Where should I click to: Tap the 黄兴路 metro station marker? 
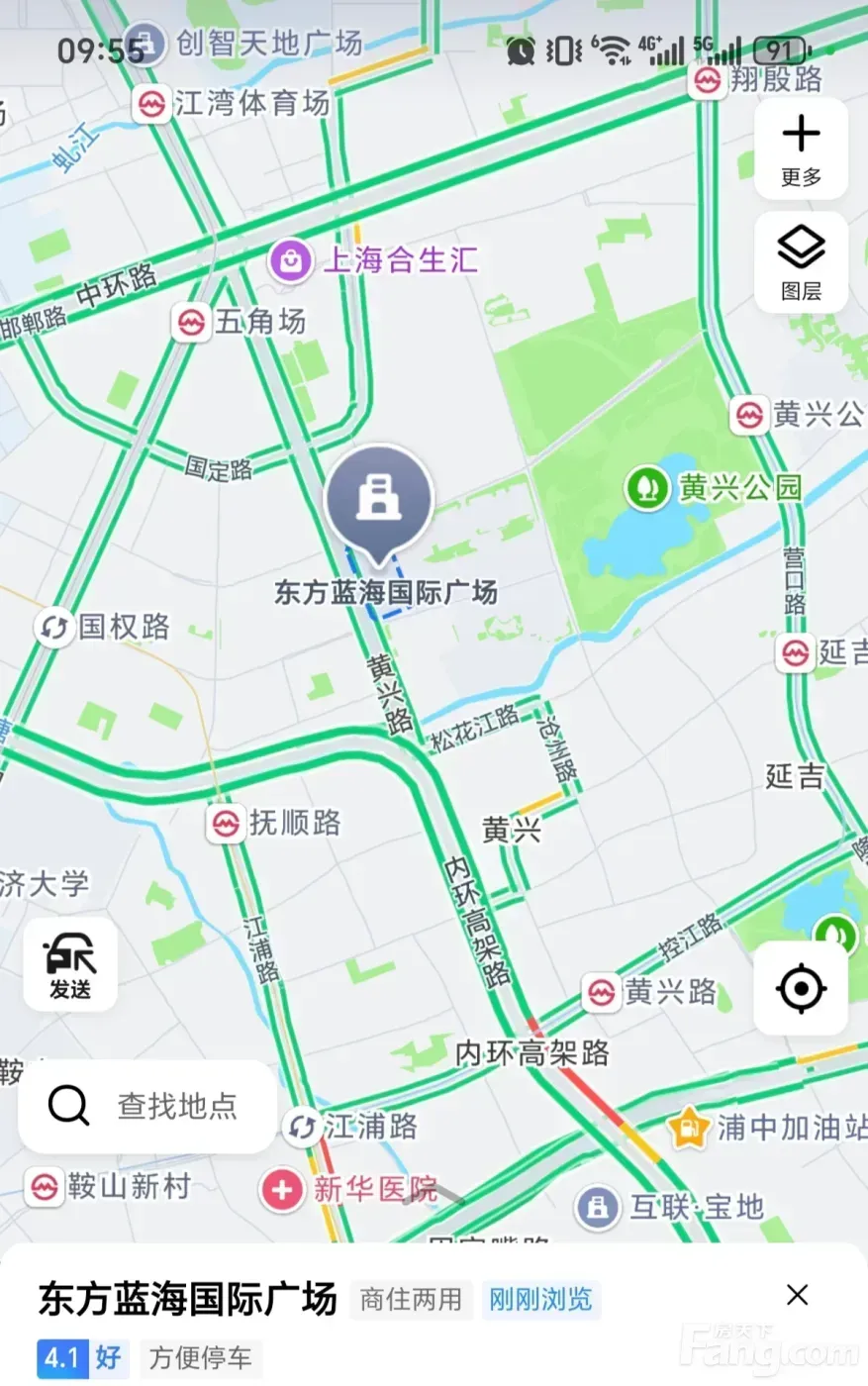601,992
